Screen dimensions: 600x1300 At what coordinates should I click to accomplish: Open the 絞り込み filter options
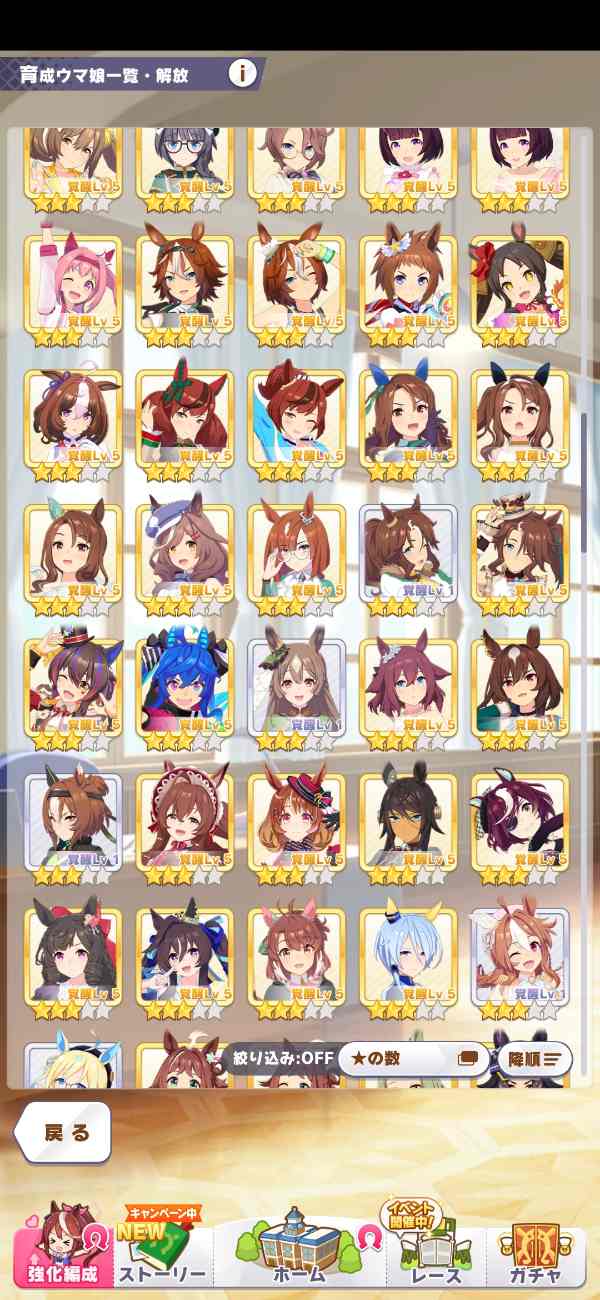[x=278, y=1058]
